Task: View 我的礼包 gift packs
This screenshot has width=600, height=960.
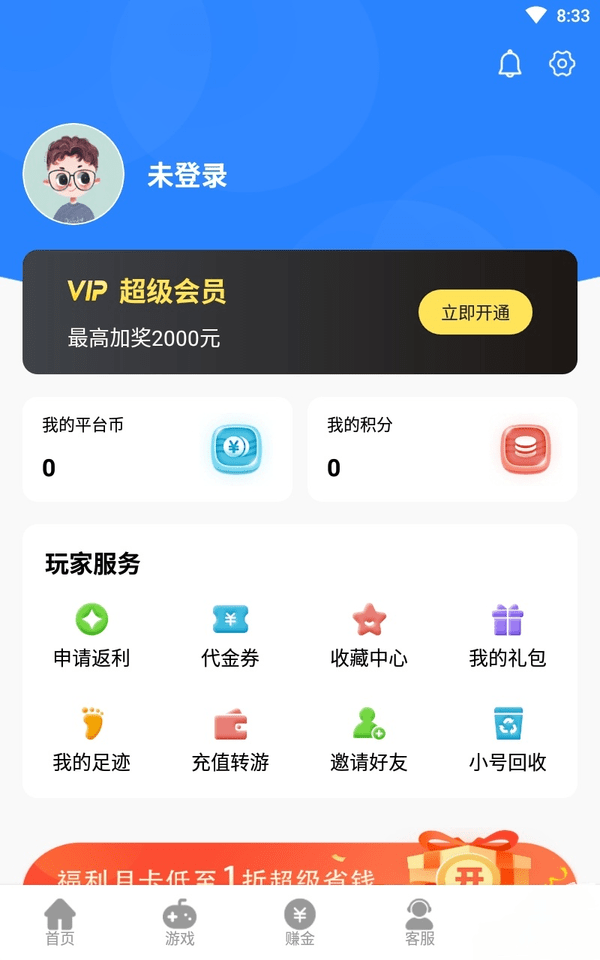Action: (x=508, y=636)
